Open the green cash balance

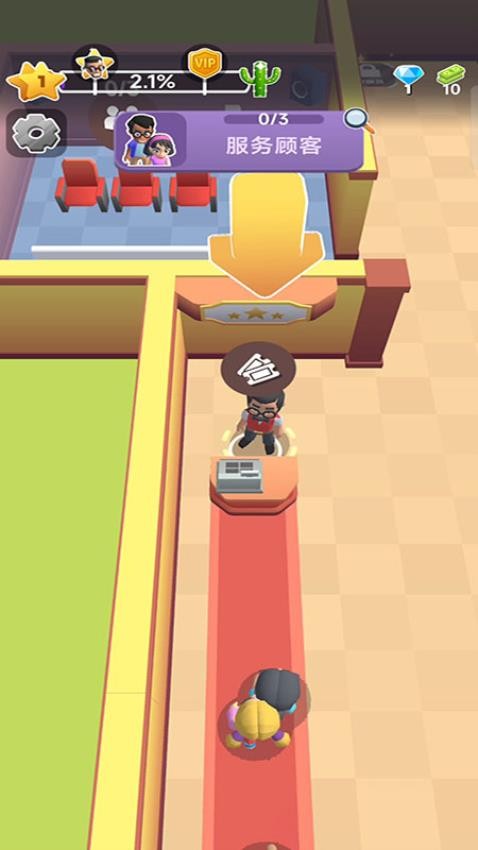[451, 80]
